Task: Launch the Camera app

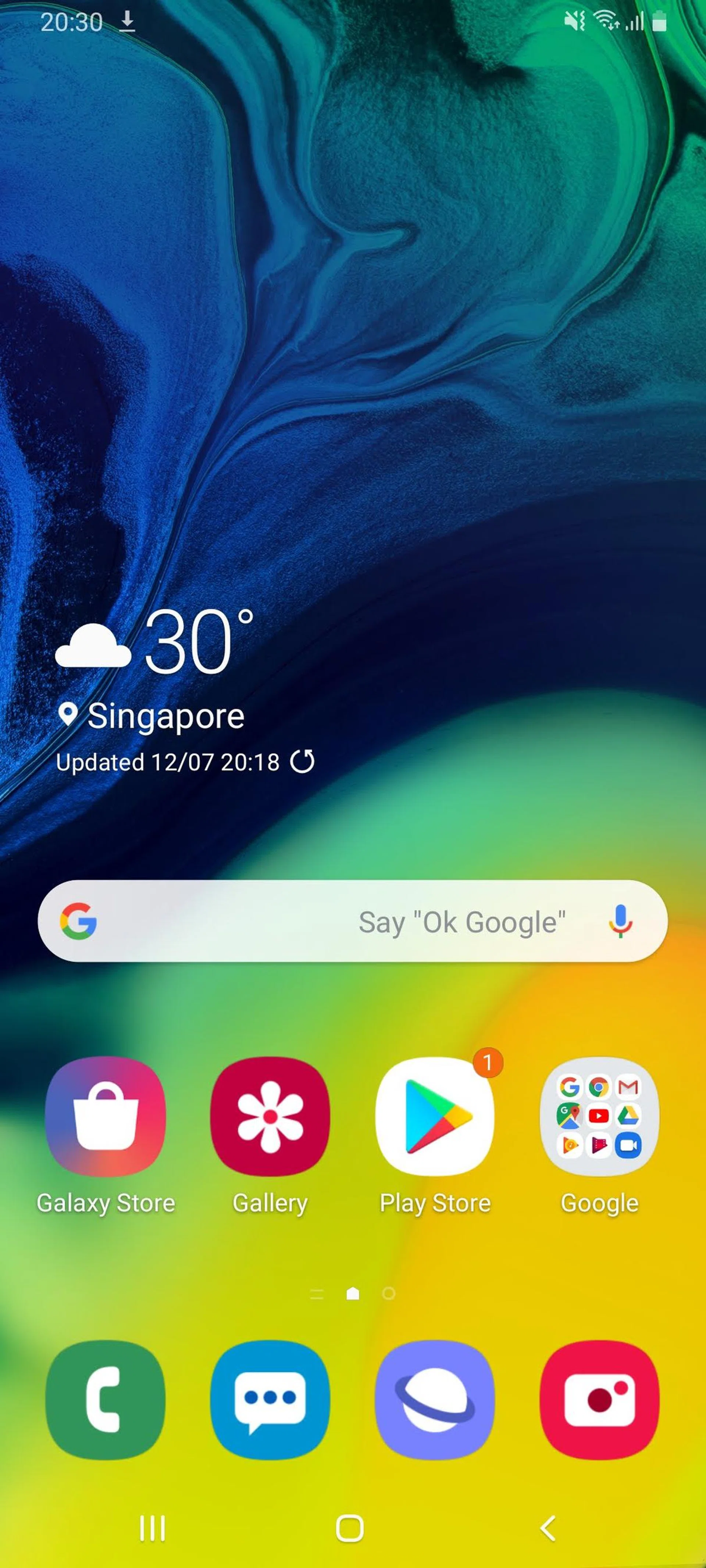Action: (x=599, y=1399)
